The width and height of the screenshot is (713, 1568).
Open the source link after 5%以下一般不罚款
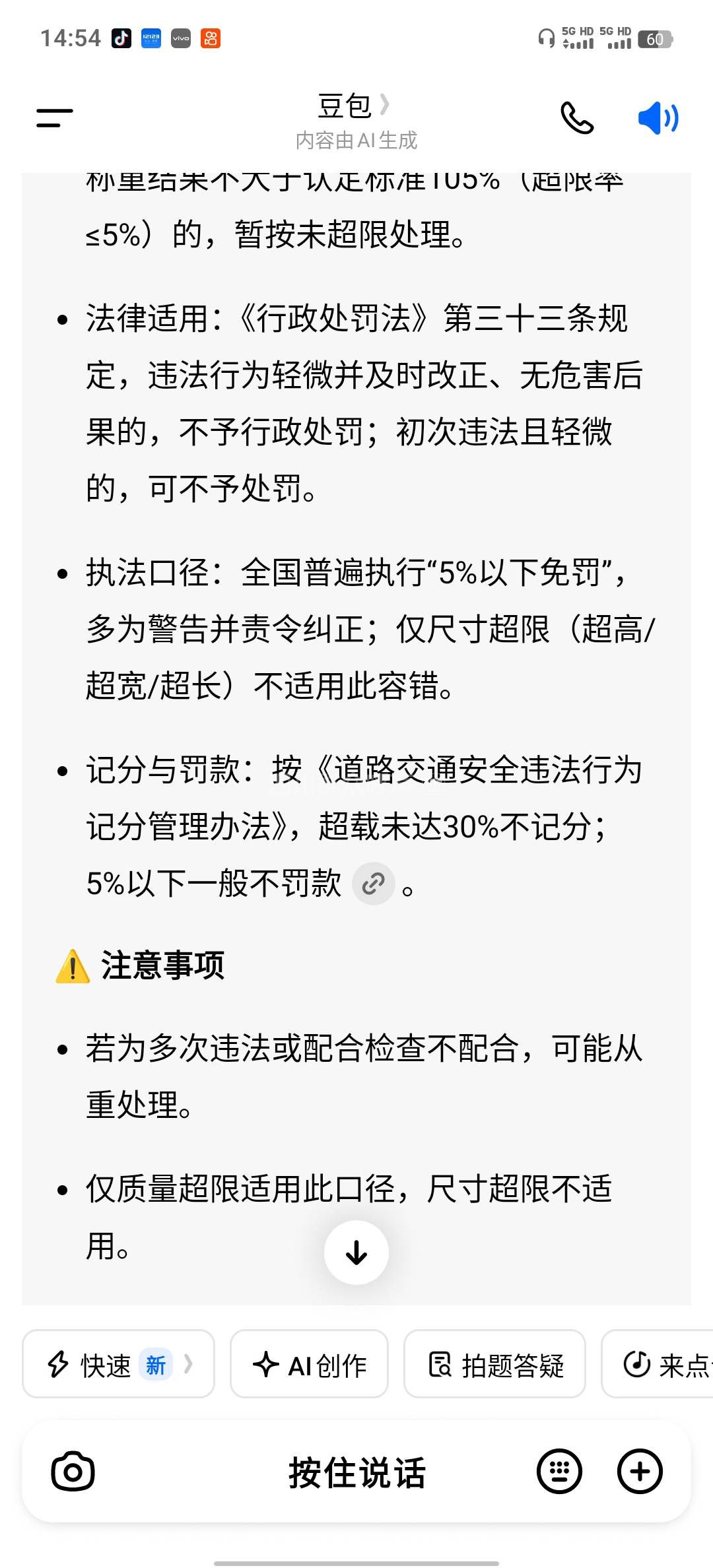coord(373,883)
